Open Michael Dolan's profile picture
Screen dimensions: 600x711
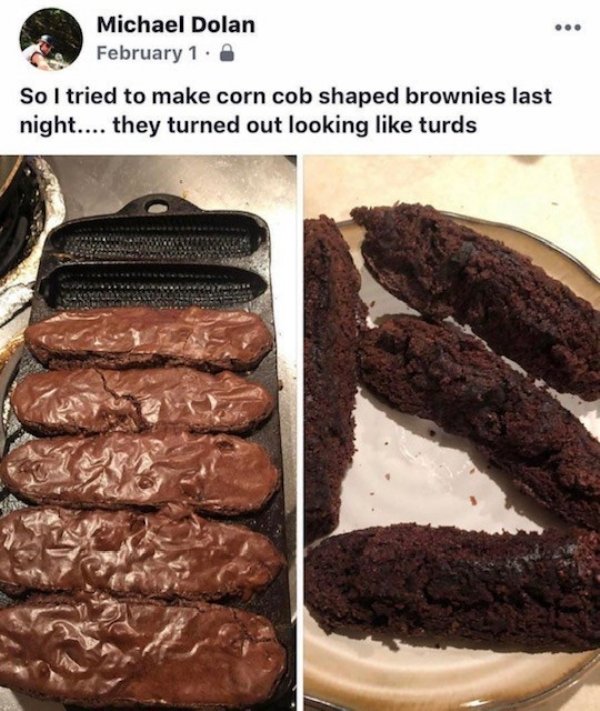[51, 39]
